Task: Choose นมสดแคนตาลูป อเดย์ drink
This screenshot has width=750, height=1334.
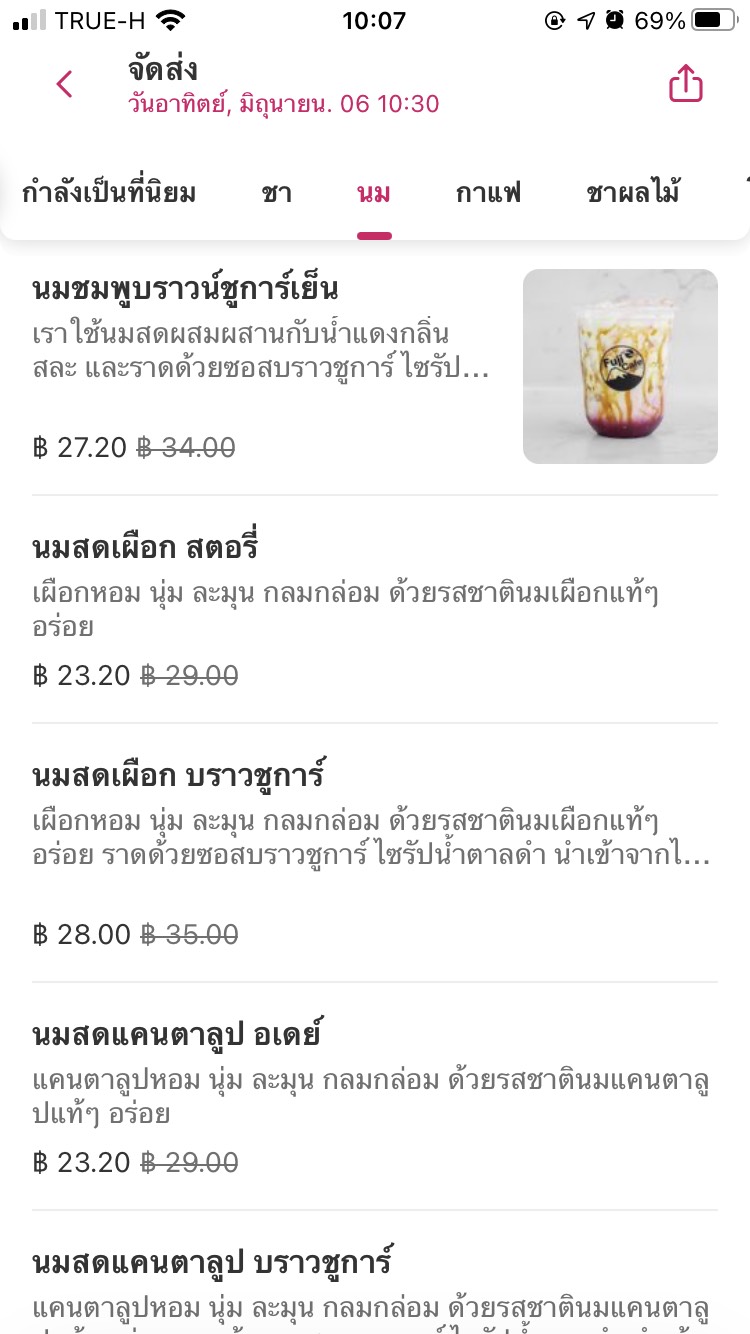Action: [375, 1095]
